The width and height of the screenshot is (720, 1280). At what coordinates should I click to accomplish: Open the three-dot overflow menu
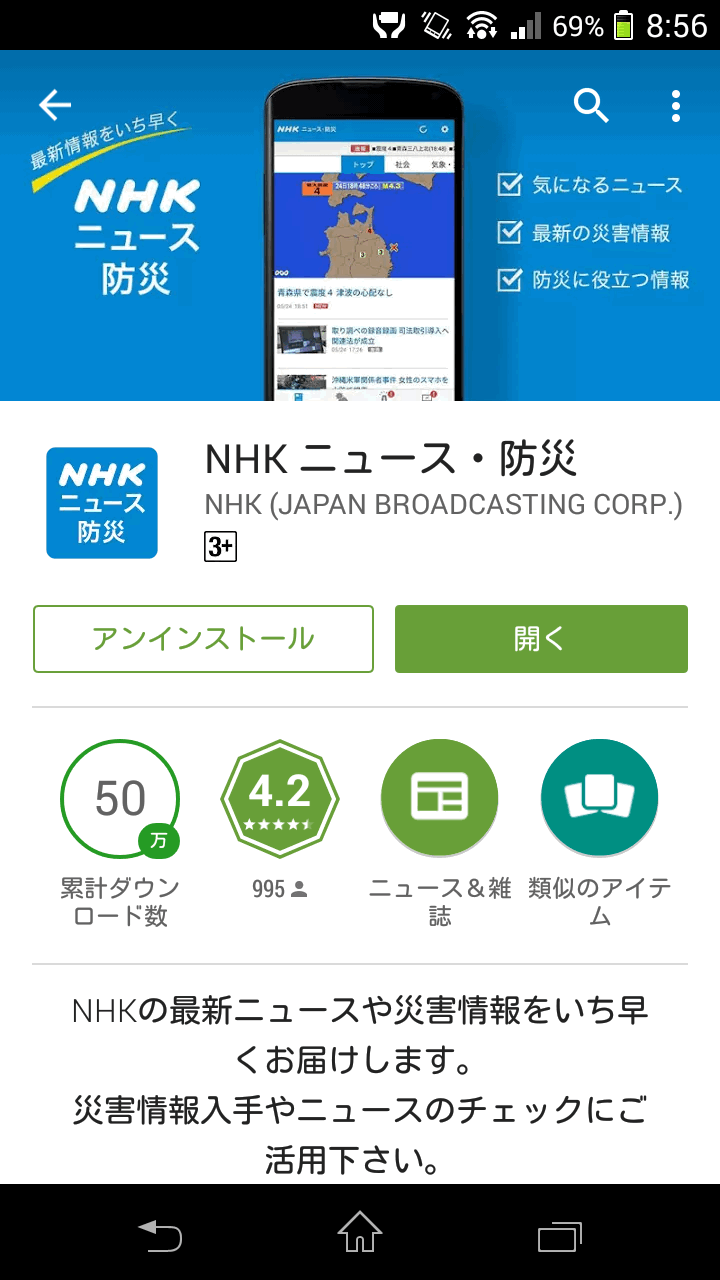(x=676, y=105)
